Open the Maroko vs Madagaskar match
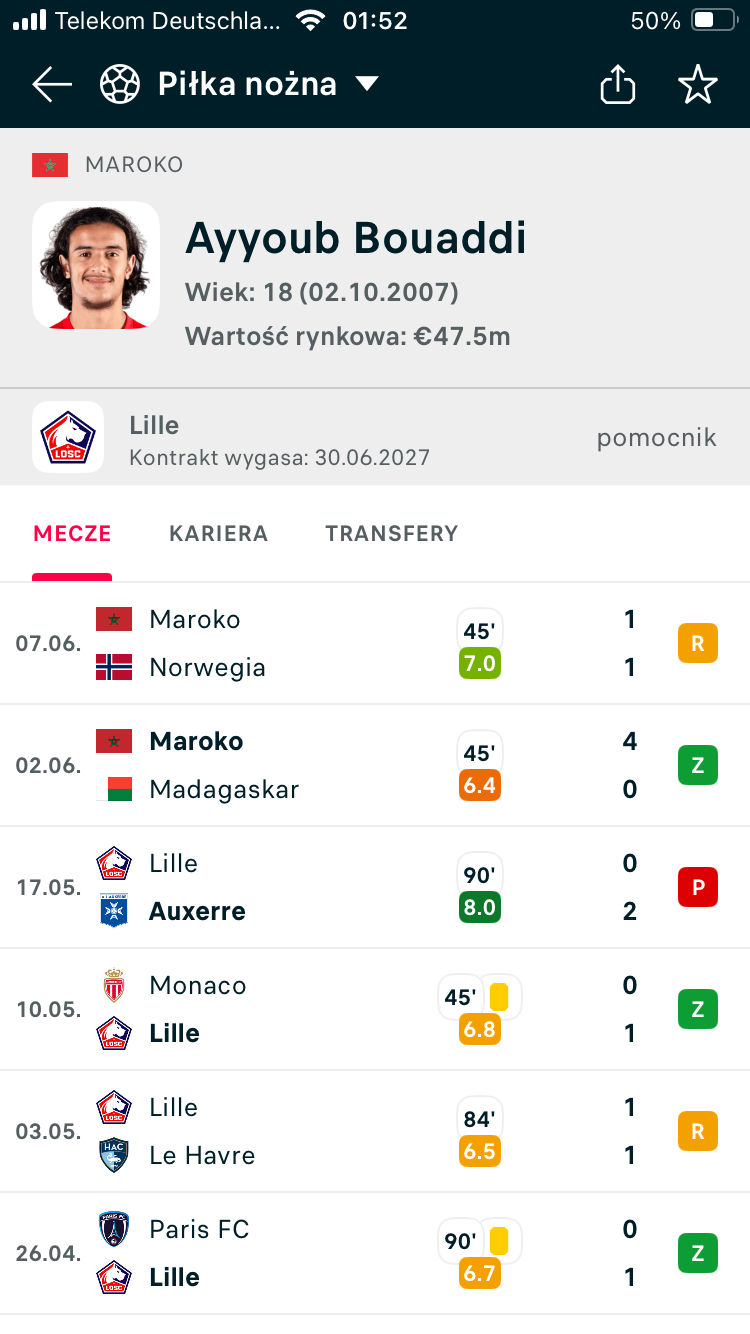750x1334 pixels. (x=375, y=765)
